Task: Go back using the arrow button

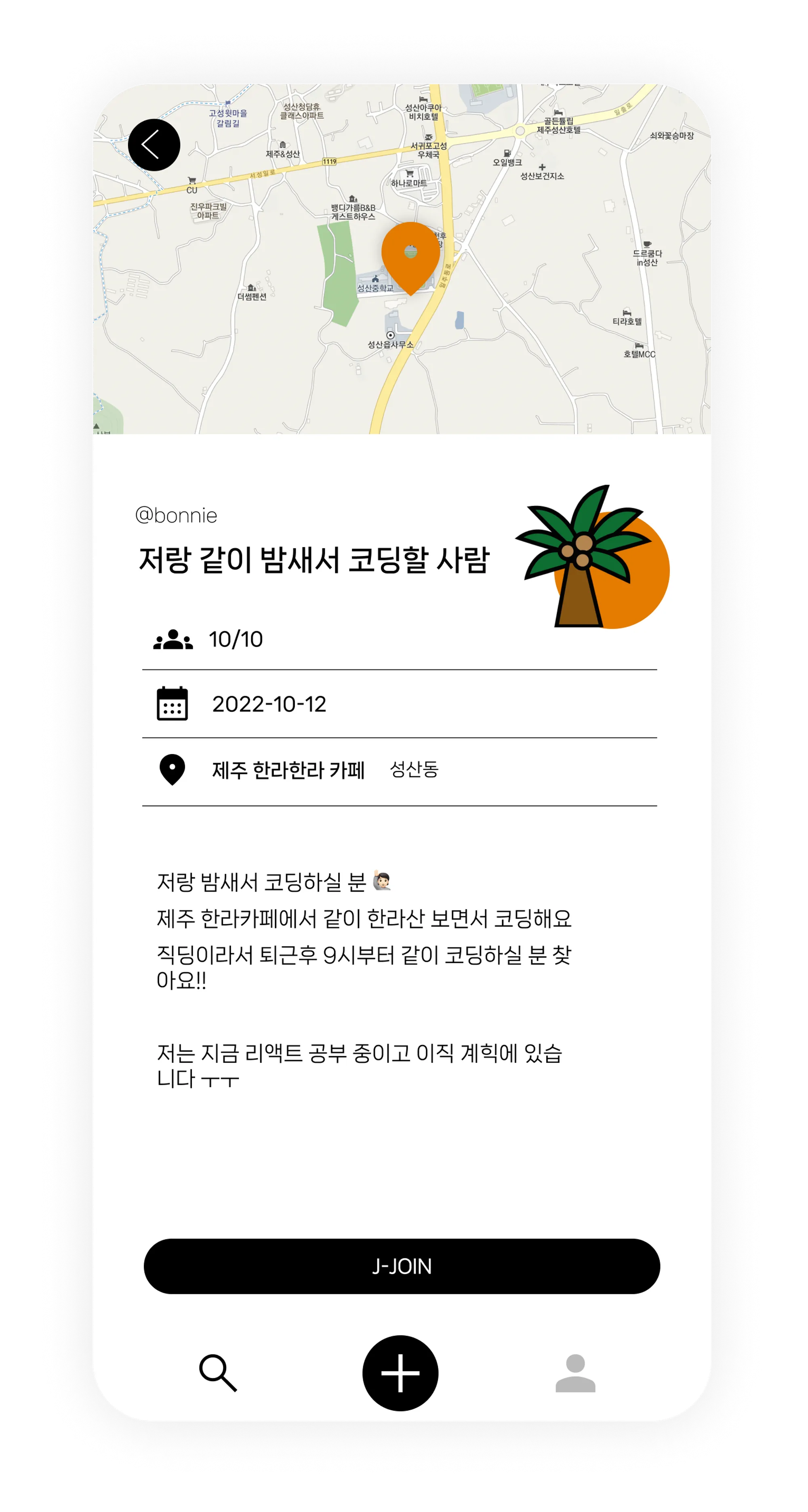Action: pyautogui.click(x=154, y=145)
